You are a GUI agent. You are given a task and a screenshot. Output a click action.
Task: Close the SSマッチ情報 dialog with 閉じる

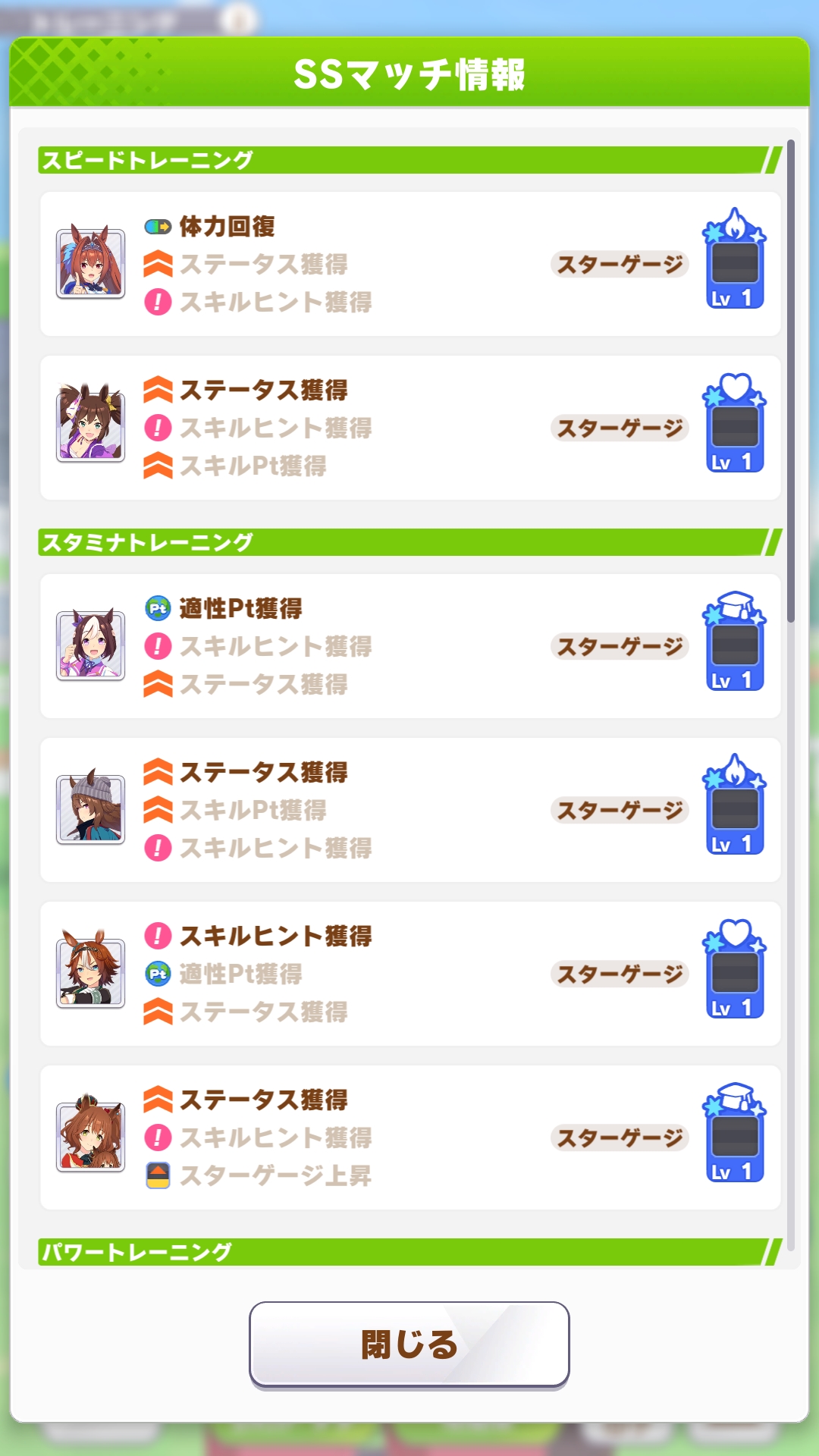tap(409, 1345)
